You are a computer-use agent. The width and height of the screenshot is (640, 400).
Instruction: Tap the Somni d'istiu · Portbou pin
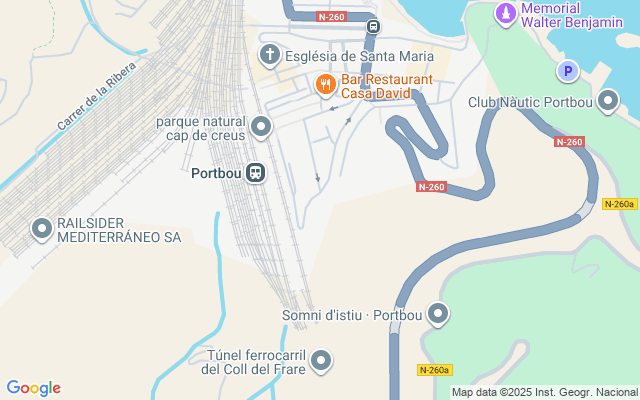pyautogui.click(x=438, y=314)
